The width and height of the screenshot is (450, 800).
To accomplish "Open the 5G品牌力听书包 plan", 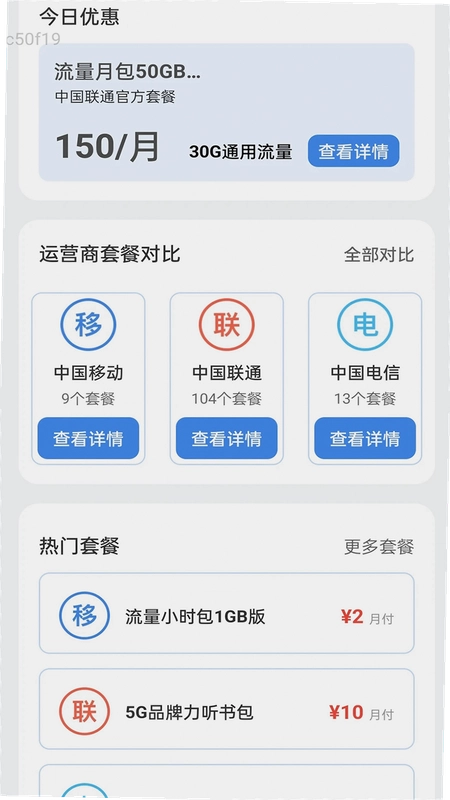I will point(227,709).
